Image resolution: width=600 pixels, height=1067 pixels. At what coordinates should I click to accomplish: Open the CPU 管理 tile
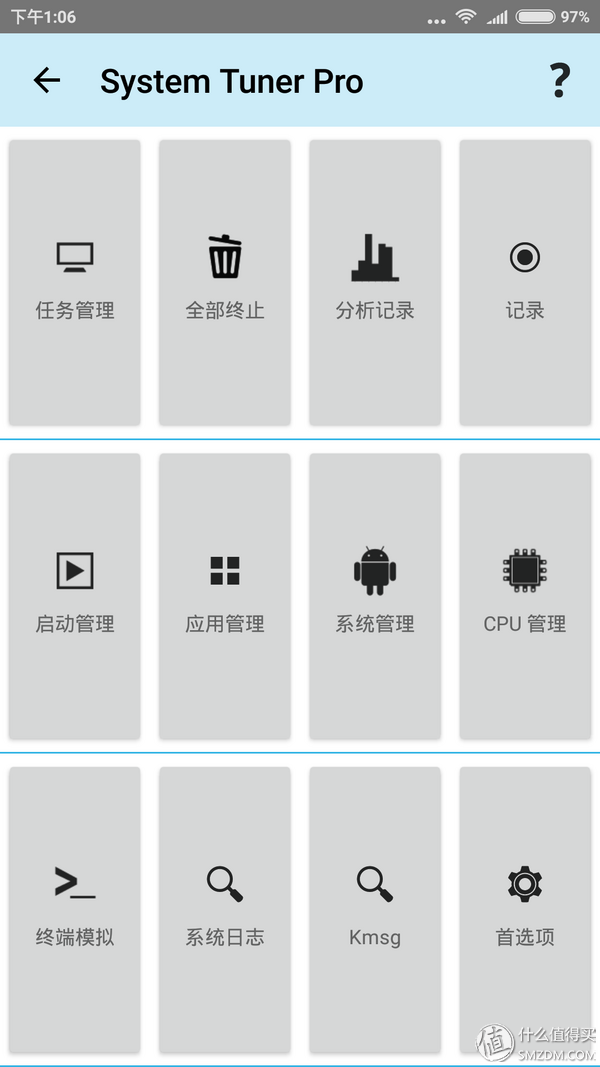click(x=525, y=595)
